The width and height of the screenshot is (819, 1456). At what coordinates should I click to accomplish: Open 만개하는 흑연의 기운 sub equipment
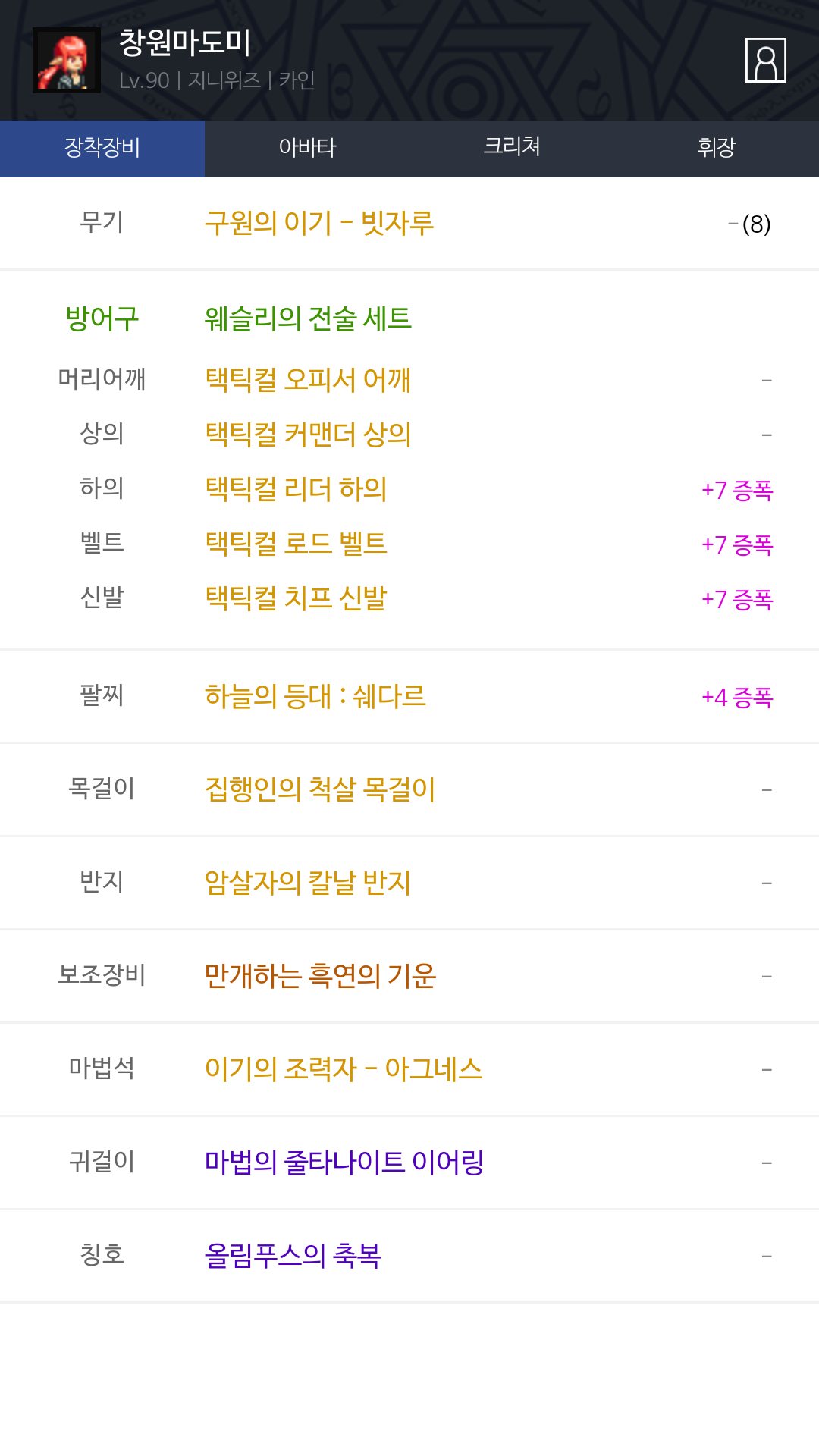(320, 976)
